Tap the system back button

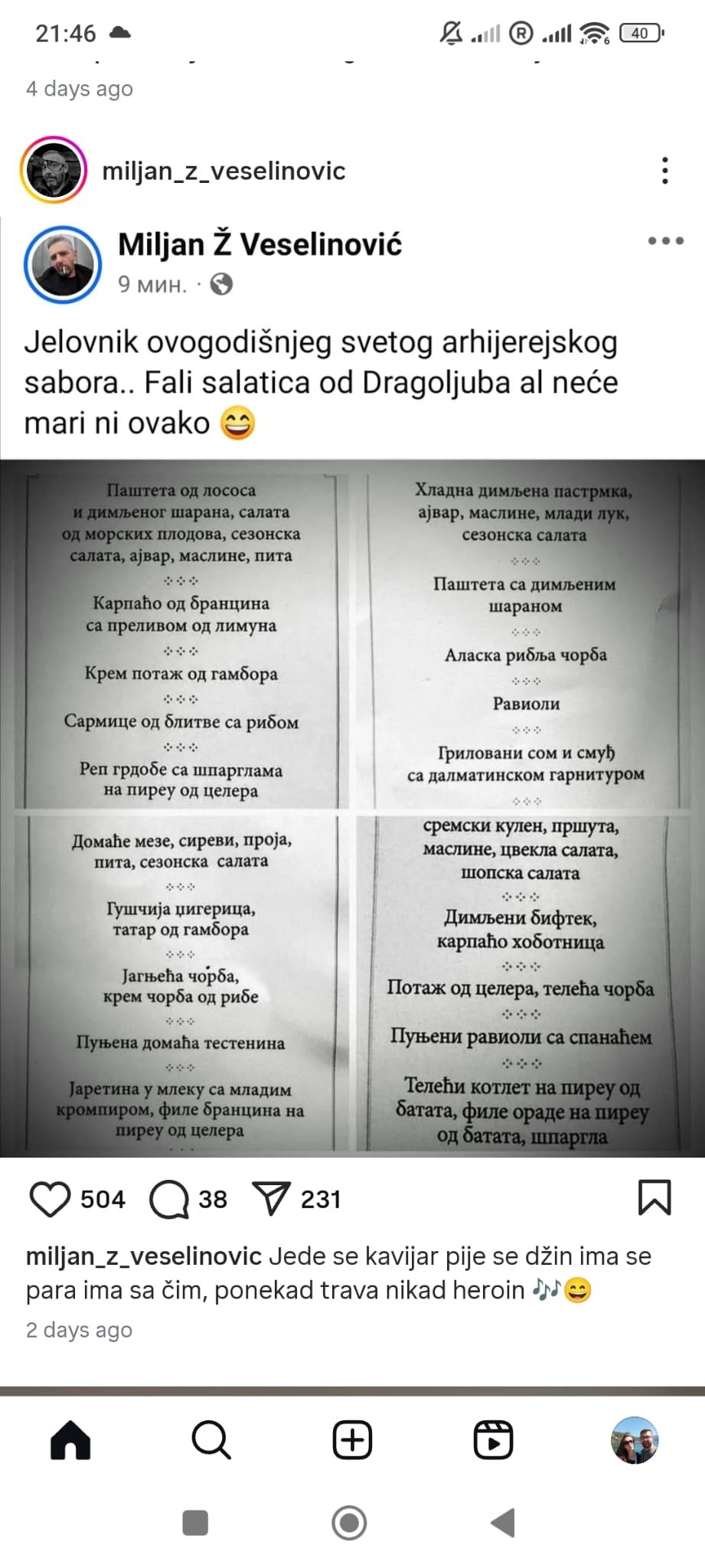504,1523
